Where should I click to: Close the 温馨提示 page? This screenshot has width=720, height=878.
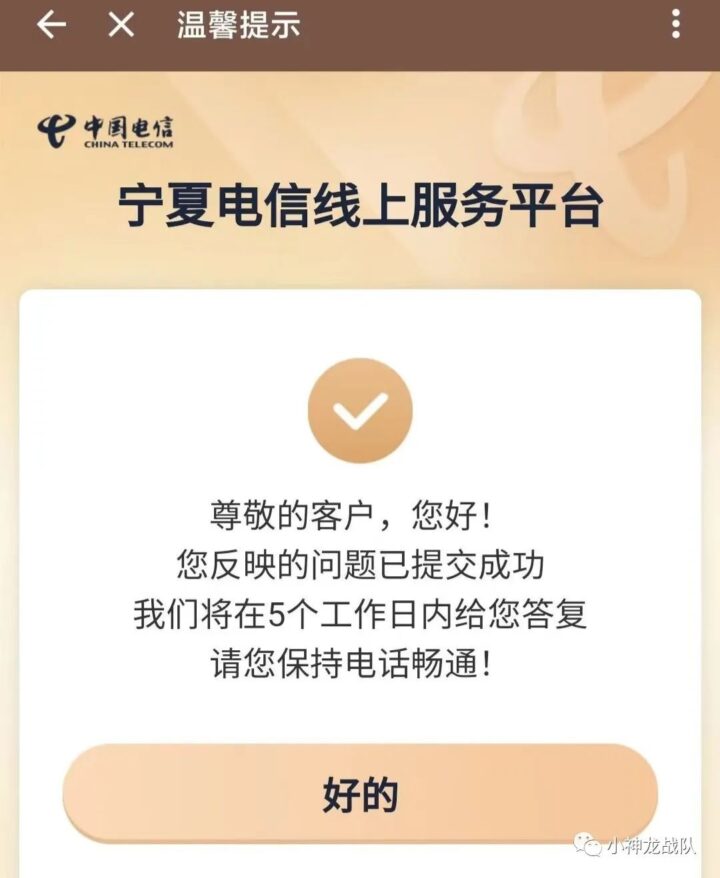click(x=120, y=24)
